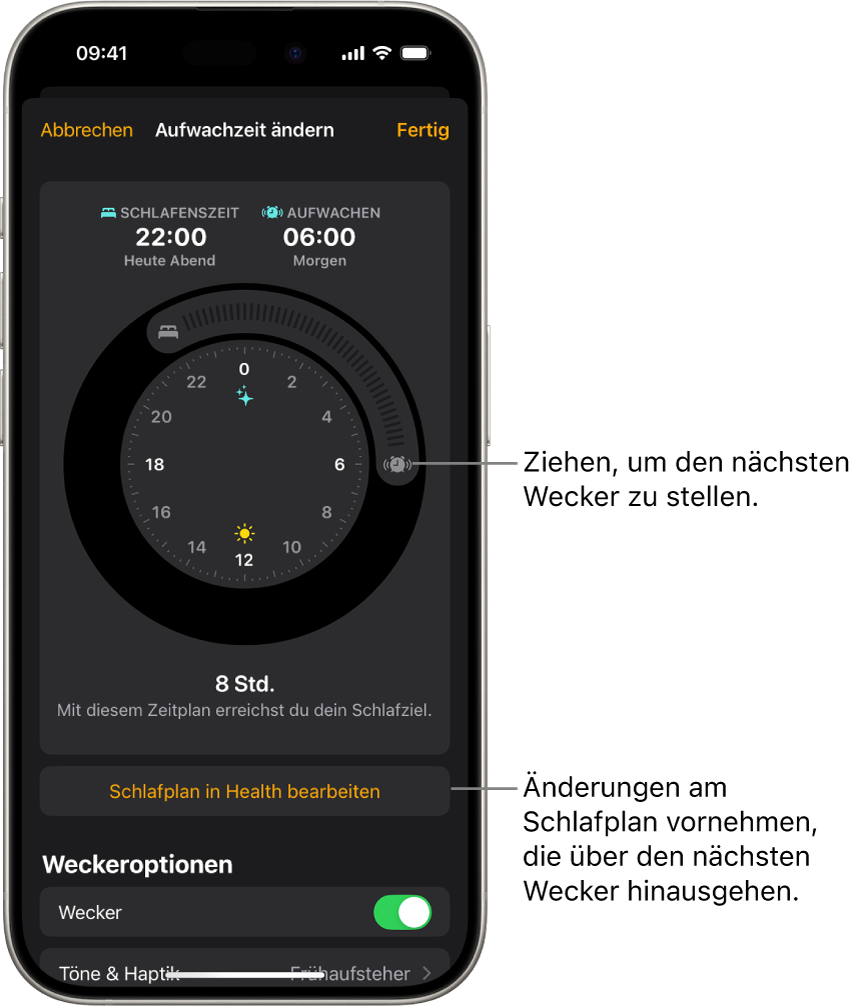
Task: Tap Abbrechen to discard changes
Action: pyautogui.click(x=87, y=130)
